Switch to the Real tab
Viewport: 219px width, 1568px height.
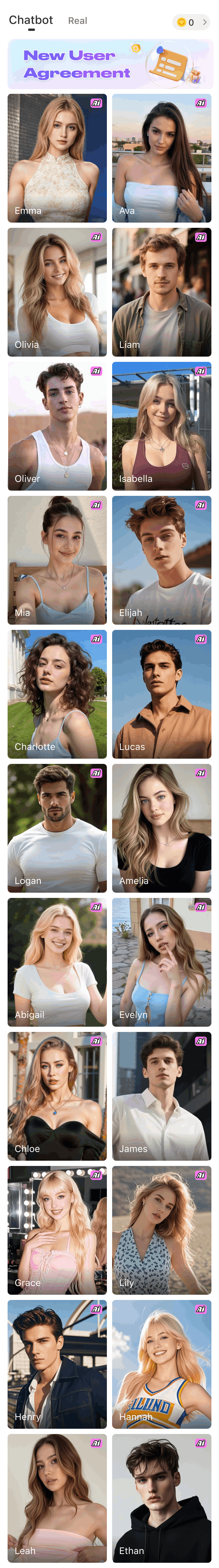tap(77, 21)
